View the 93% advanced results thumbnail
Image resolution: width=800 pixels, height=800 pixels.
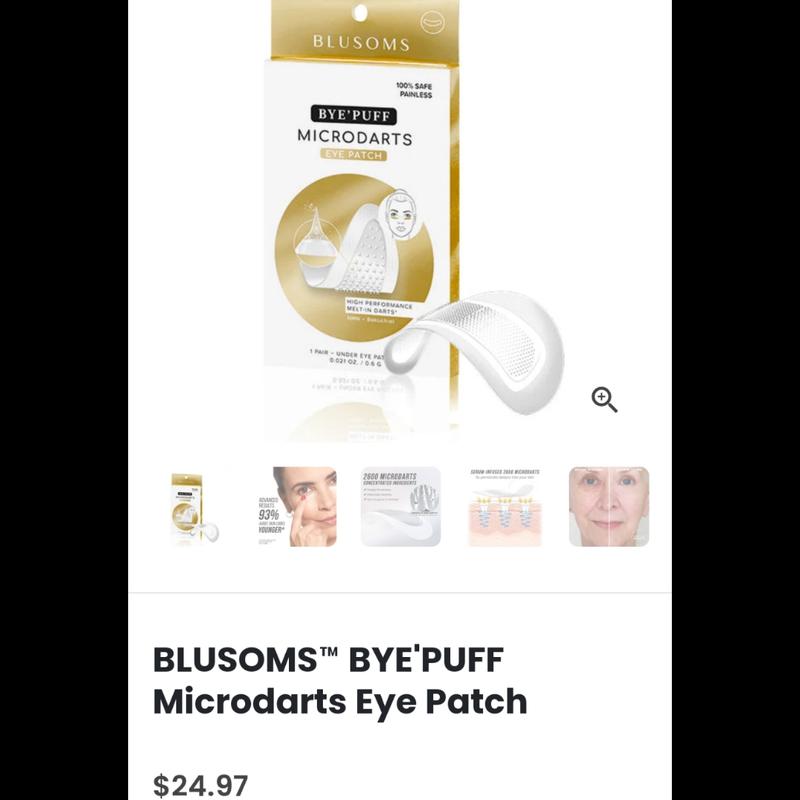[x=296, y=507]
